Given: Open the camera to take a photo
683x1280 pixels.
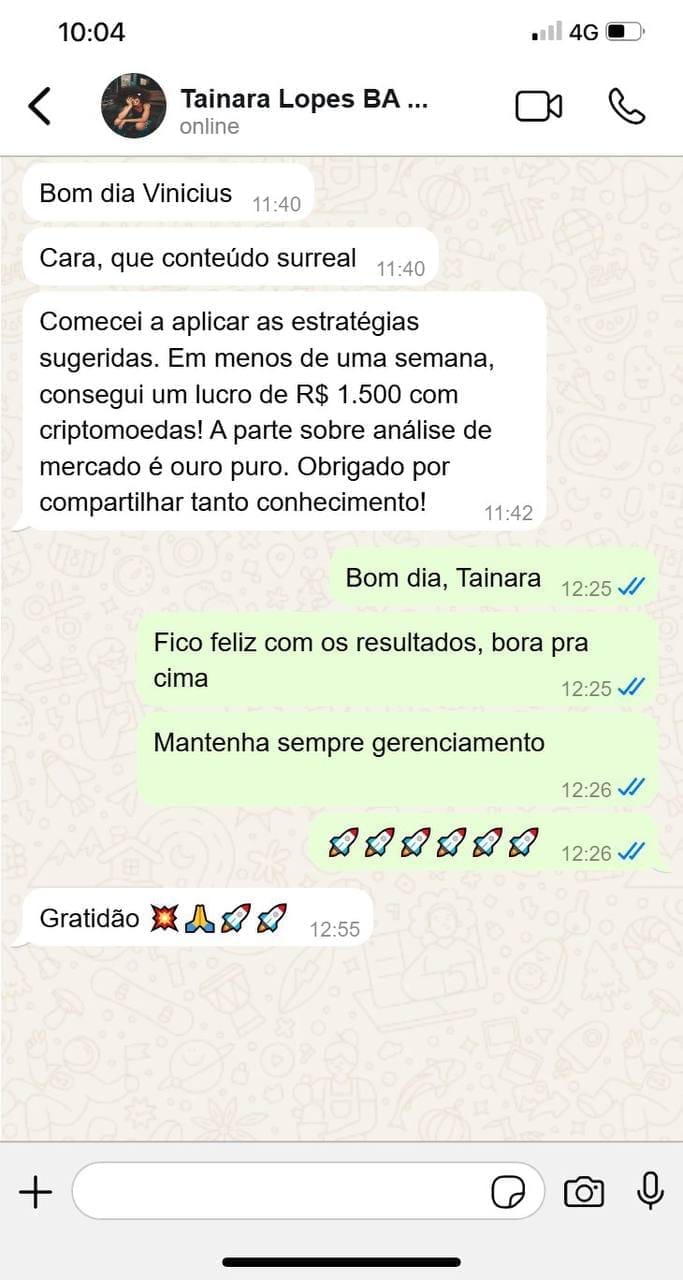Looking at the screenshot, I should [x=584, y=1191].
